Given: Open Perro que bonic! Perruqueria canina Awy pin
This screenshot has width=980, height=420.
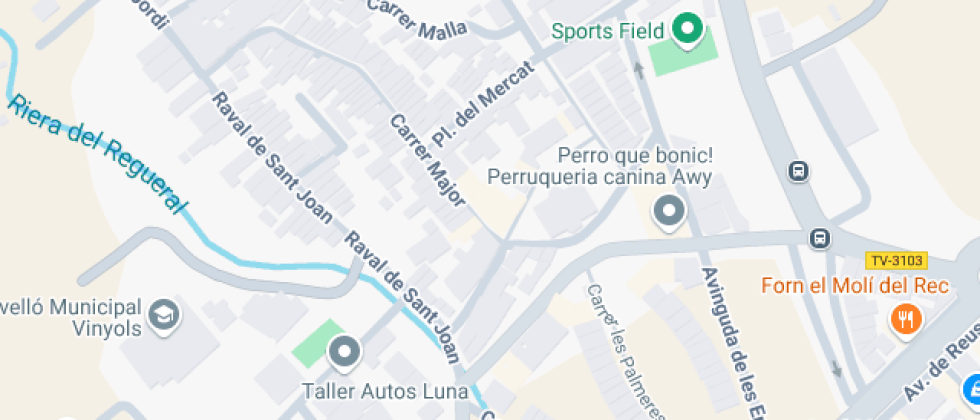Looking at the screenshot, I should coord(668,211).
